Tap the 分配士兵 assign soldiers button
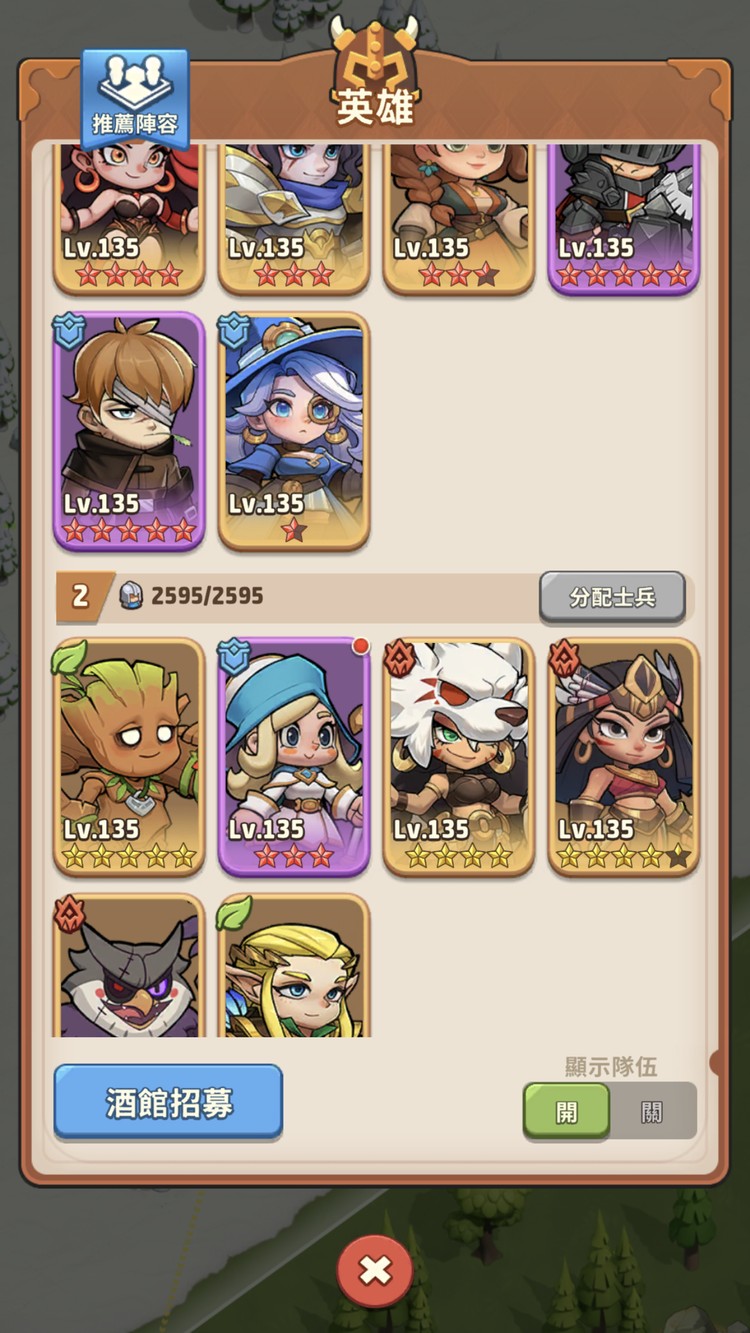The width and height of the screenshot is (750, 1333). (612, 597)
